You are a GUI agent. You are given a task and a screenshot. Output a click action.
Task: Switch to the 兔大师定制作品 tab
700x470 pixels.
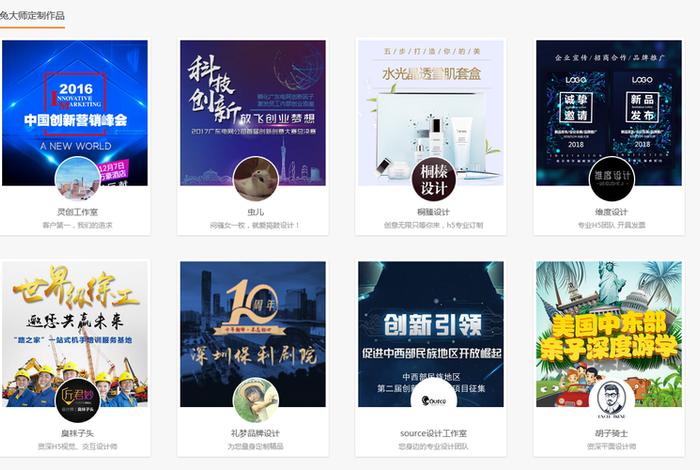(x=33, y=15)
